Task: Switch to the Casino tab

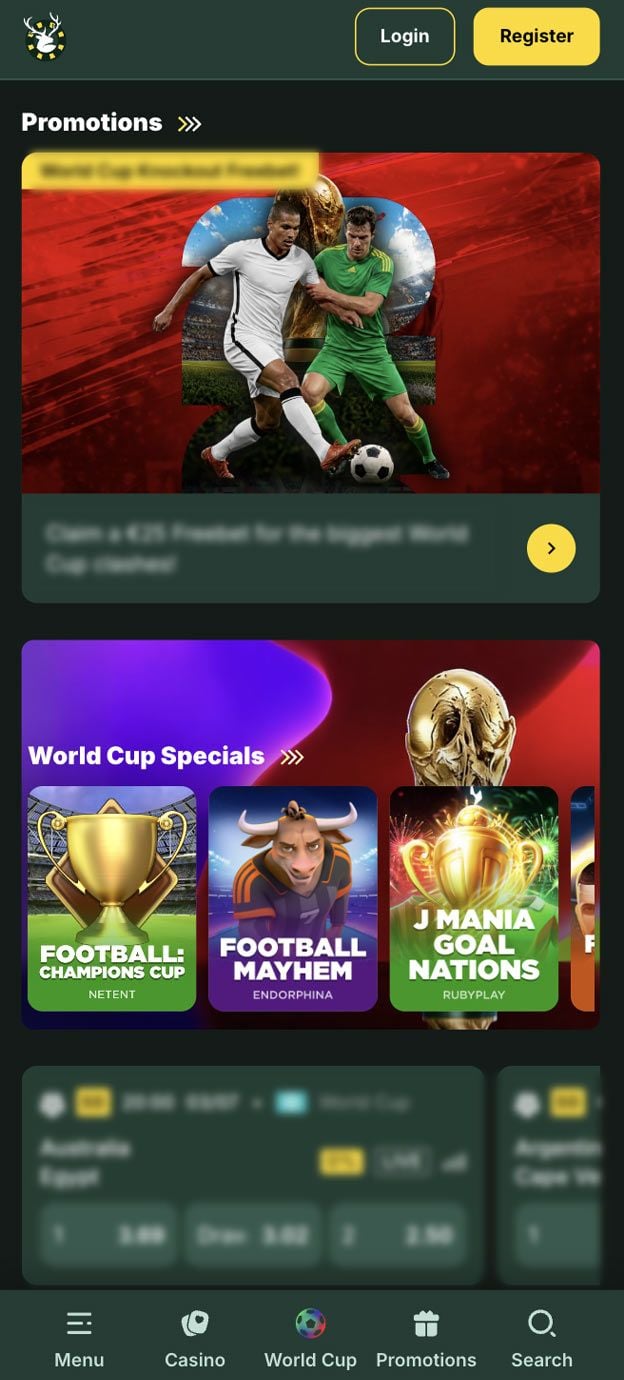Action: (x=195, y=1339)
